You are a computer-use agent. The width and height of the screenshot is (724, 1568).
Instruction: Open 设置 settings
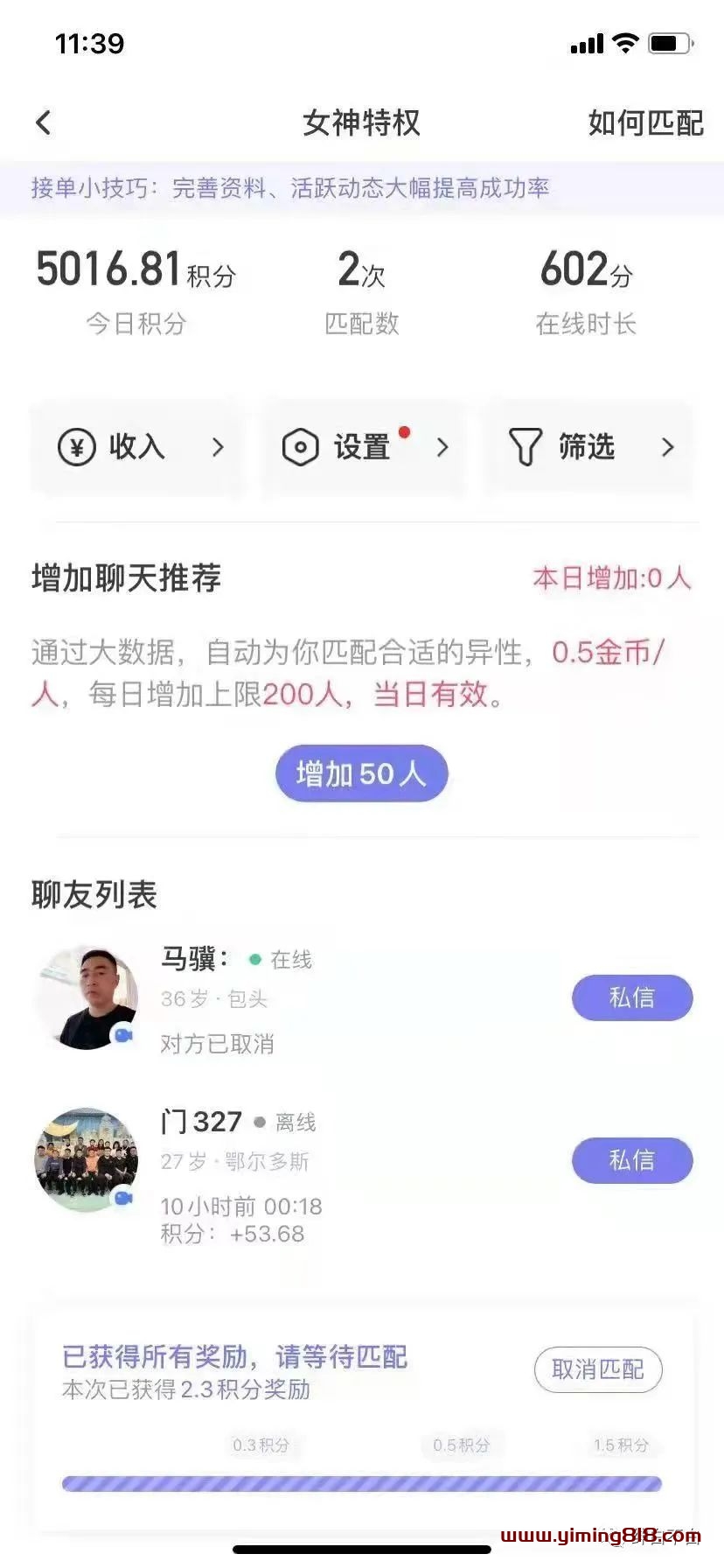(x=363, y=447)
